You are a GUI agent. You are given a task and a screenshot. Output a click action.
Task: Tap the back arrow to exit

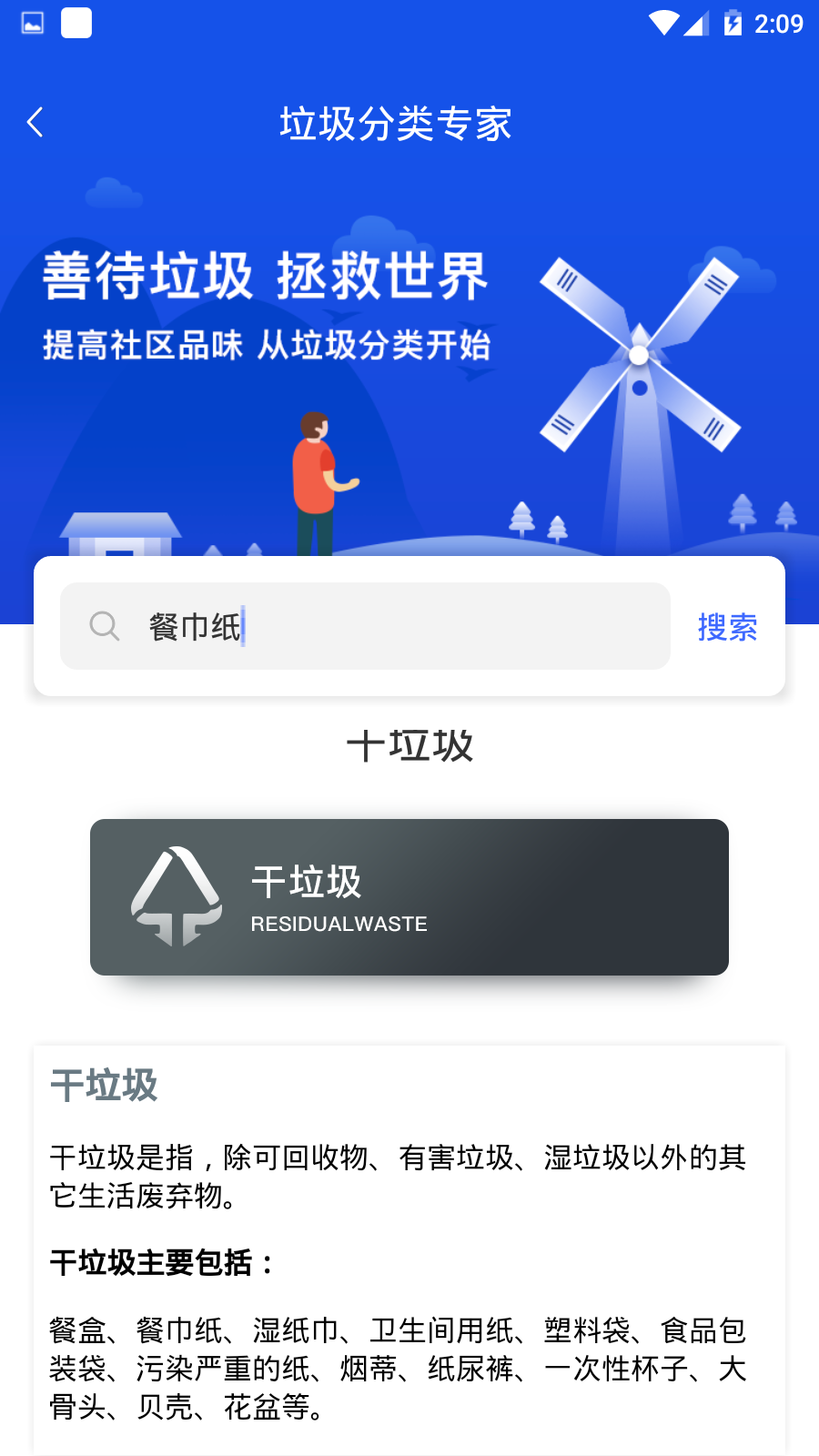click(35, 121)
